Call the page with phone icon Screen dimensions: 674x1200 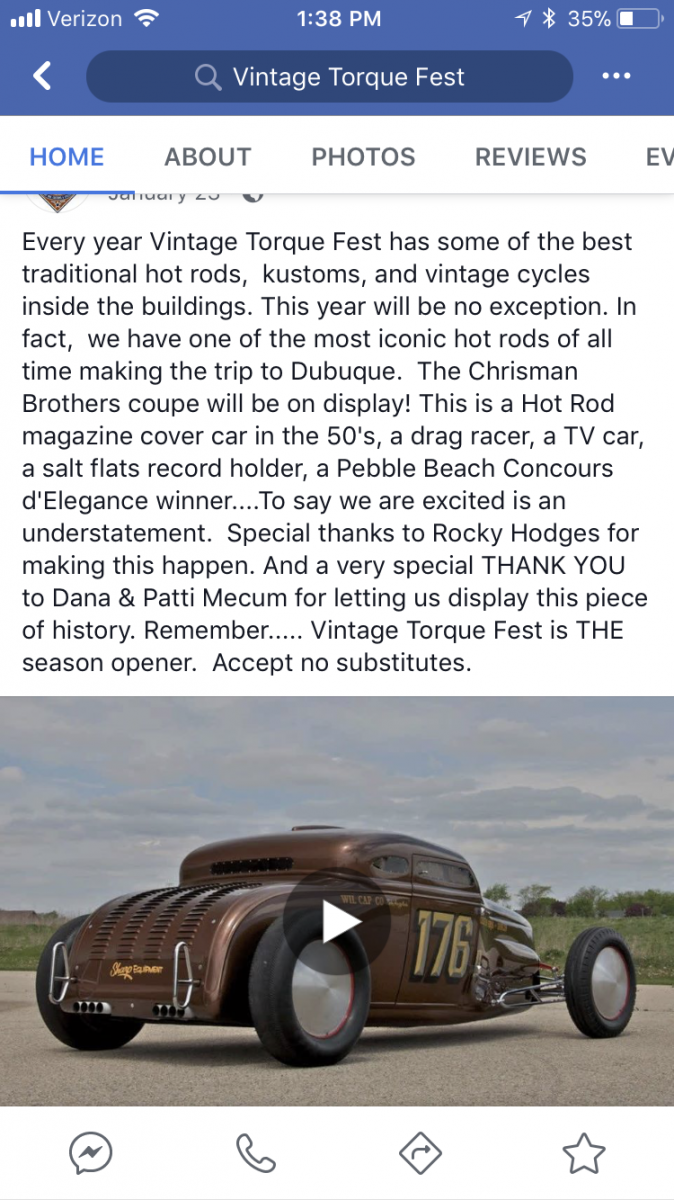click(256, 1154)
